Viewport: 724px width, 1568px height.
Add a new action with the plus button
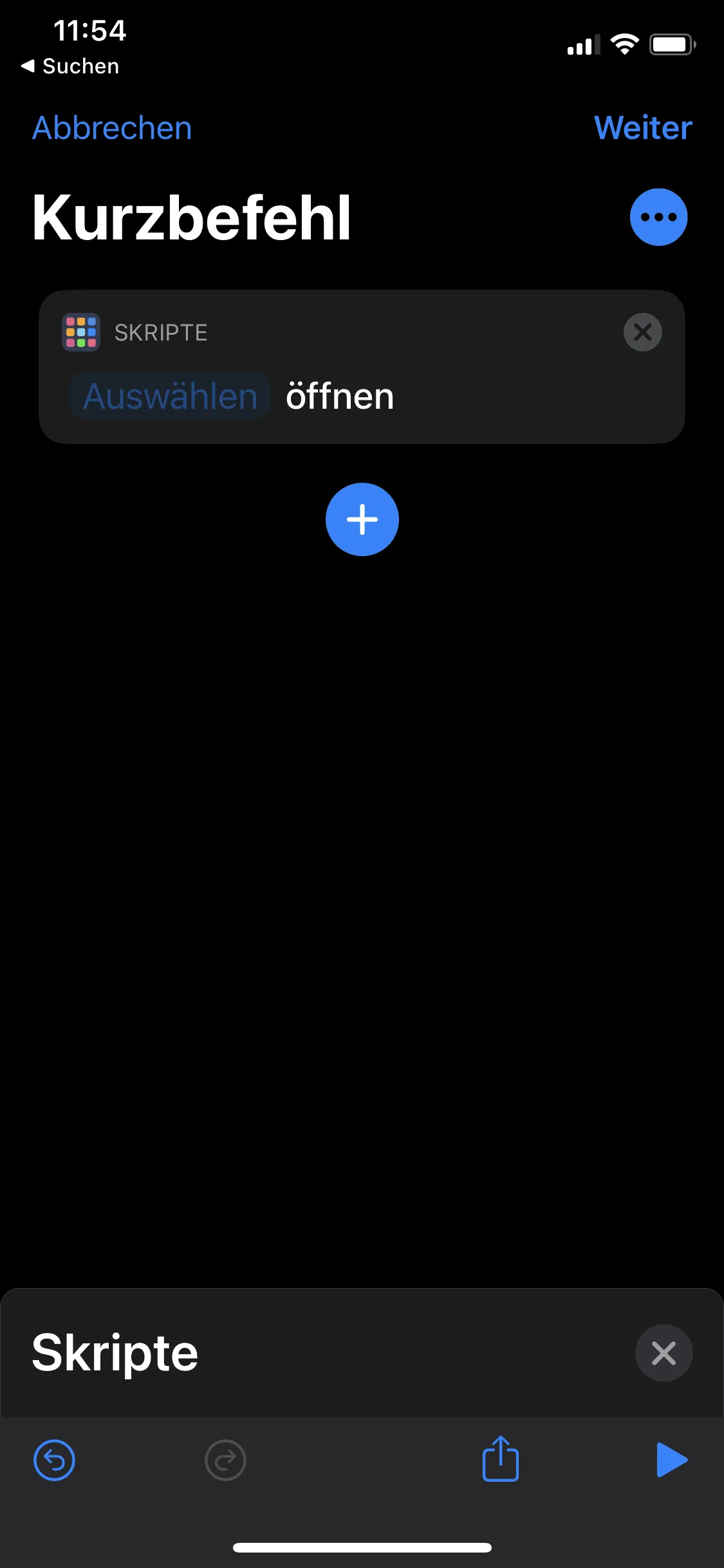click(362, 519)
